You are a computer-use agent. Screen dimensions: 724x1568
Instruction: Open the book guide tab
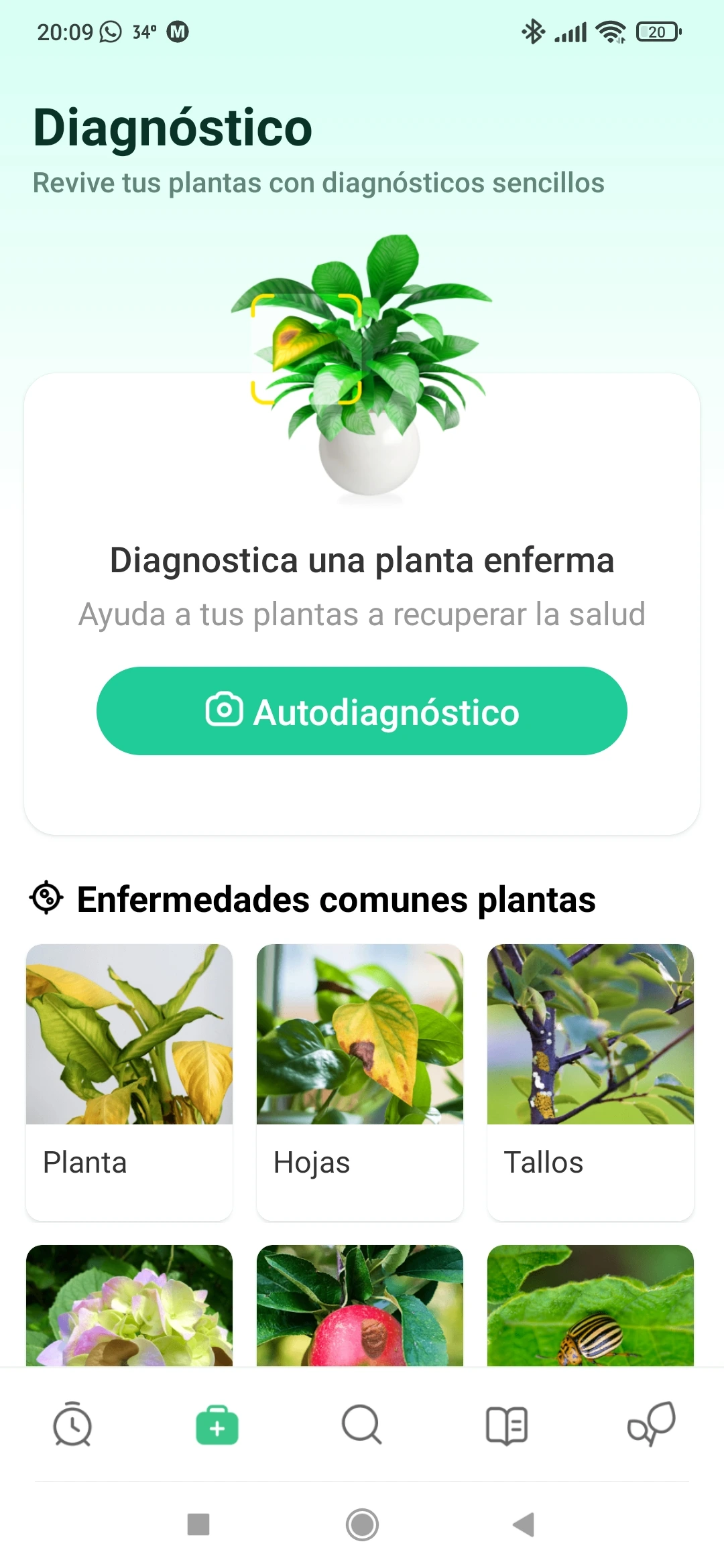(507, 1425)
